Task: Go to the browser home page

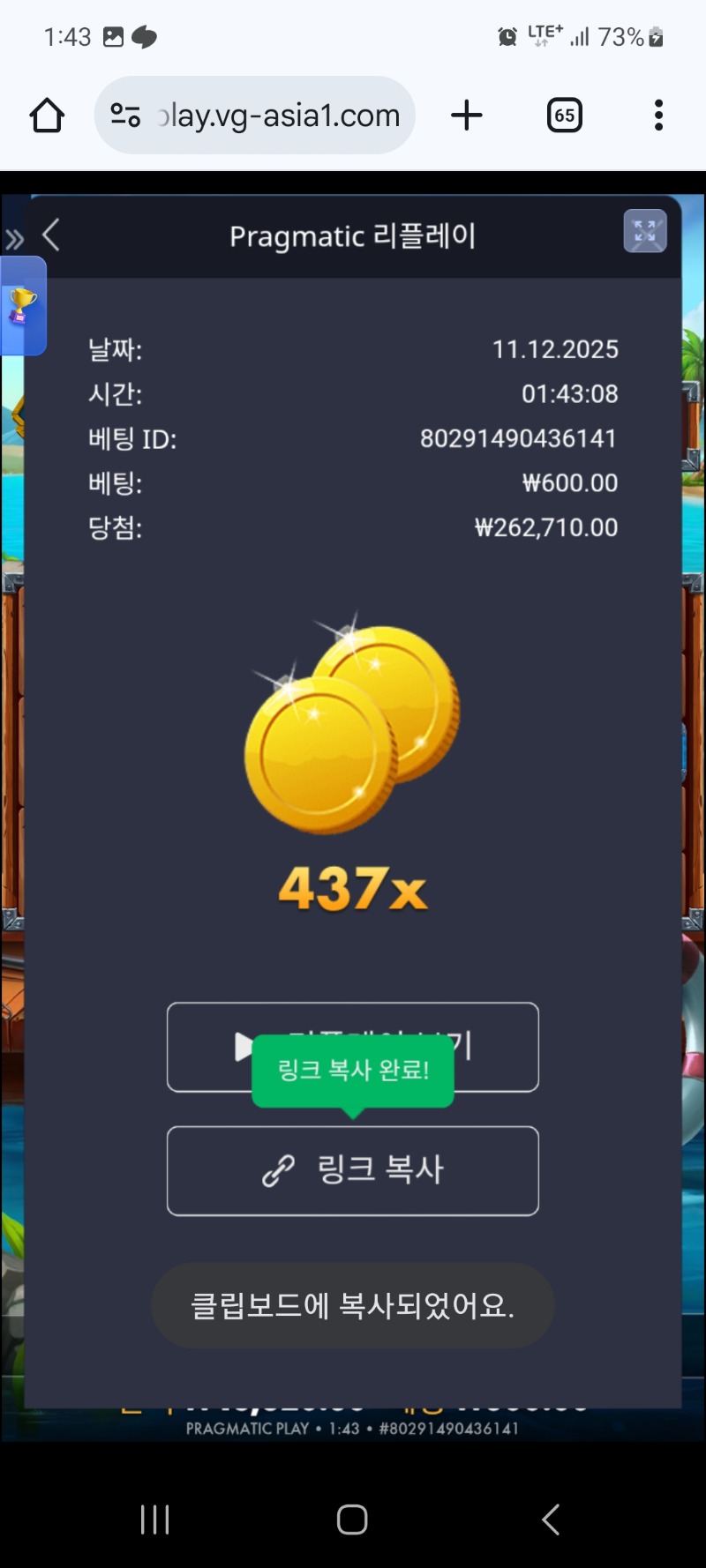Action: tap(47, 116)
